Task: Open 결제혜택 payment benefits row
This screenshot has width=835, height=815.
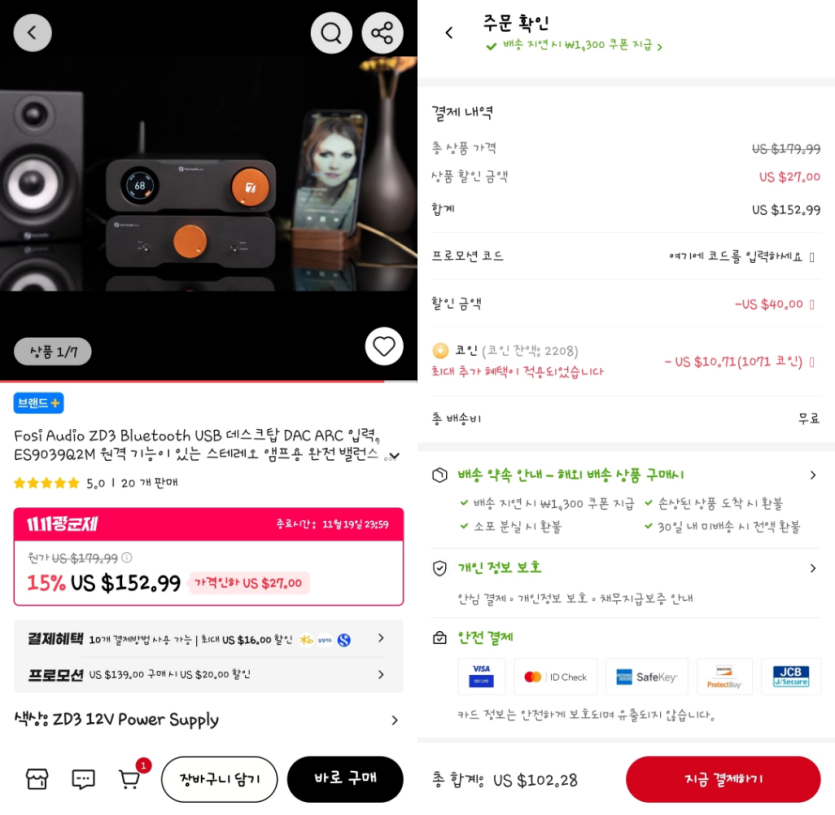Action: 208,639
